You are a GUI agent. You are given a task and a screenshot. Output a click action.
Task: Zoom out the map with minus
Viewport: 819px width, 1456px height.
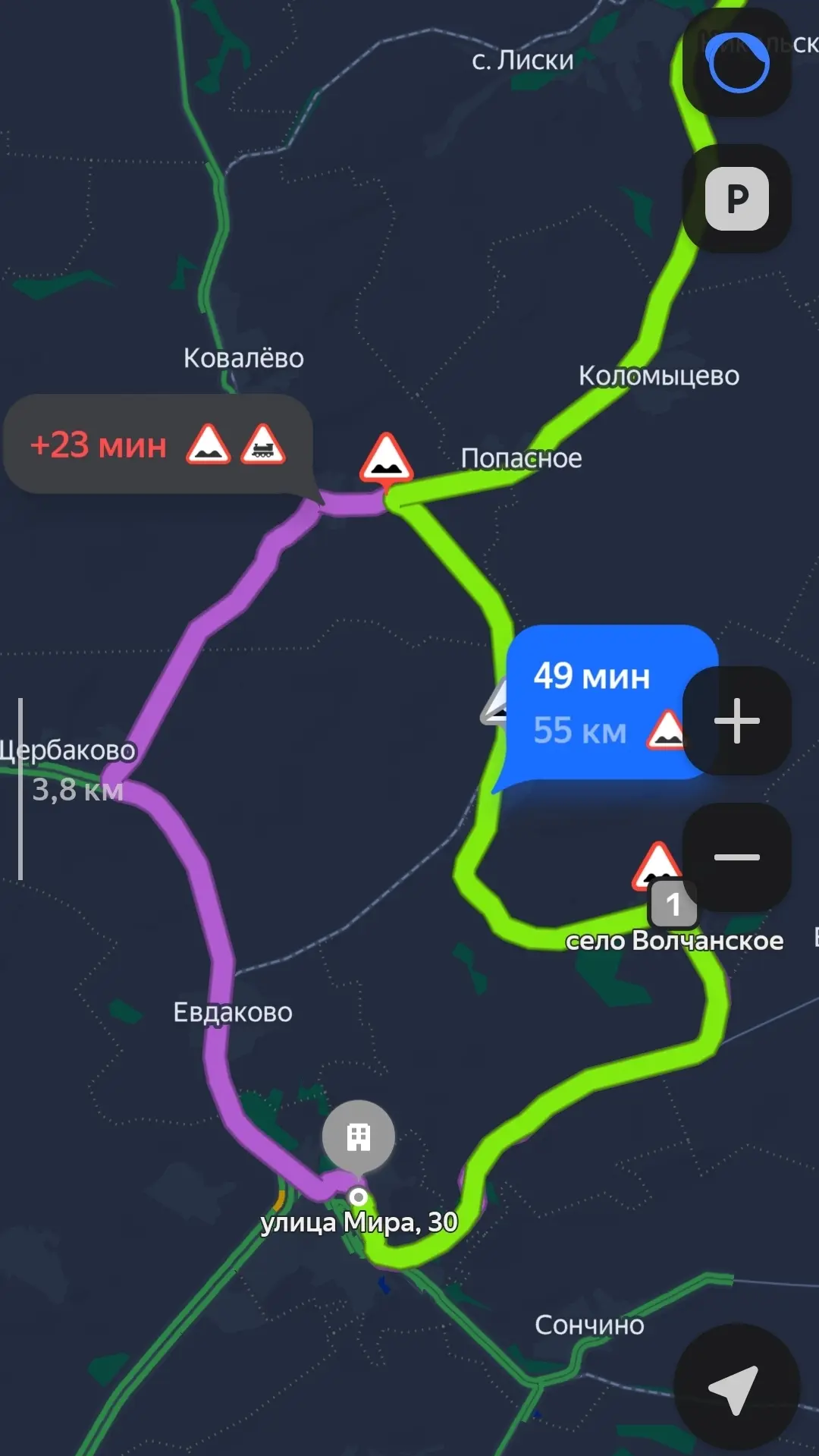(737, 857)
